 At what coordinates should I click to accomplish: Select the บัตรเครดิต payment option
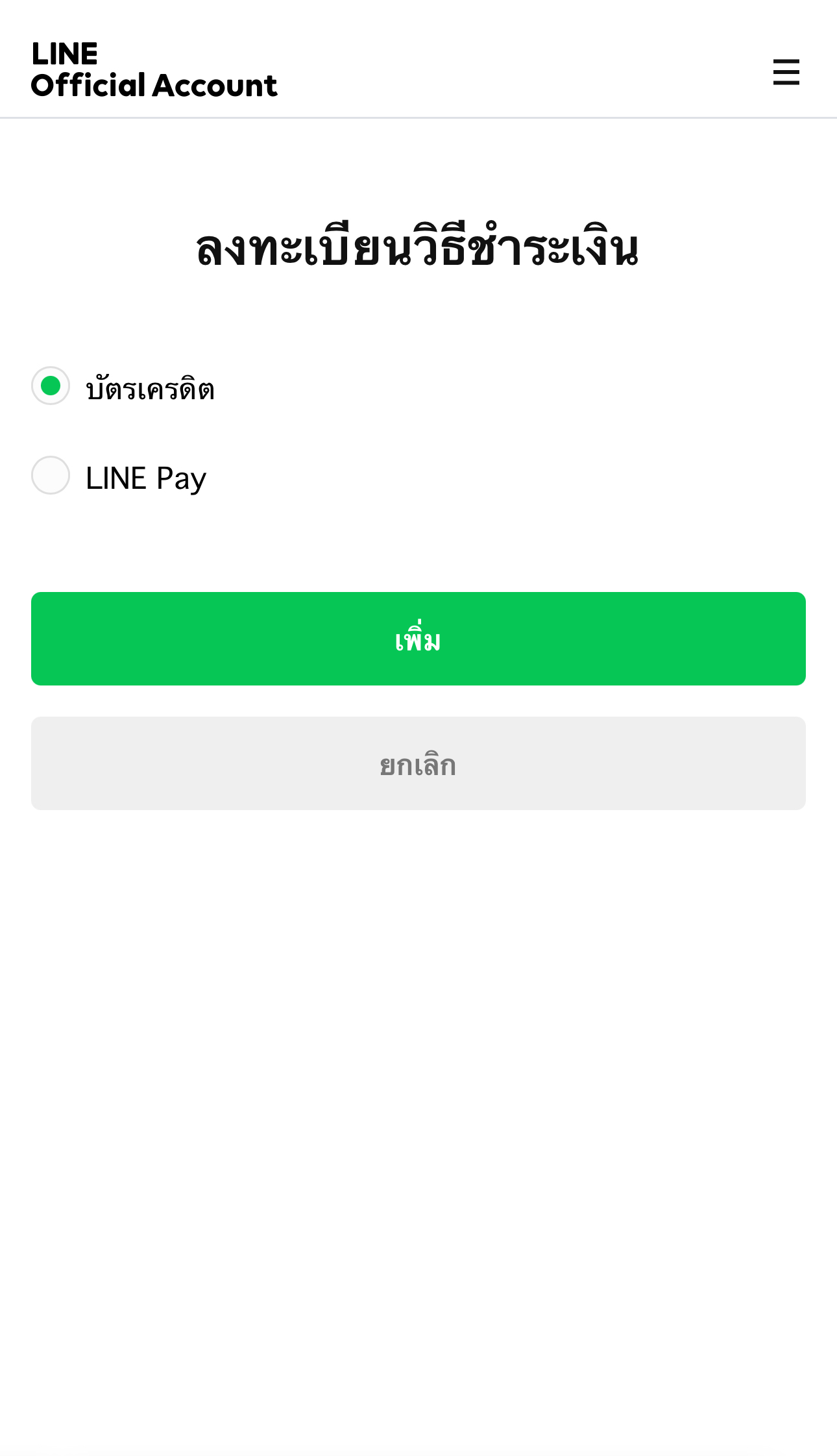(x=51, y=386)
